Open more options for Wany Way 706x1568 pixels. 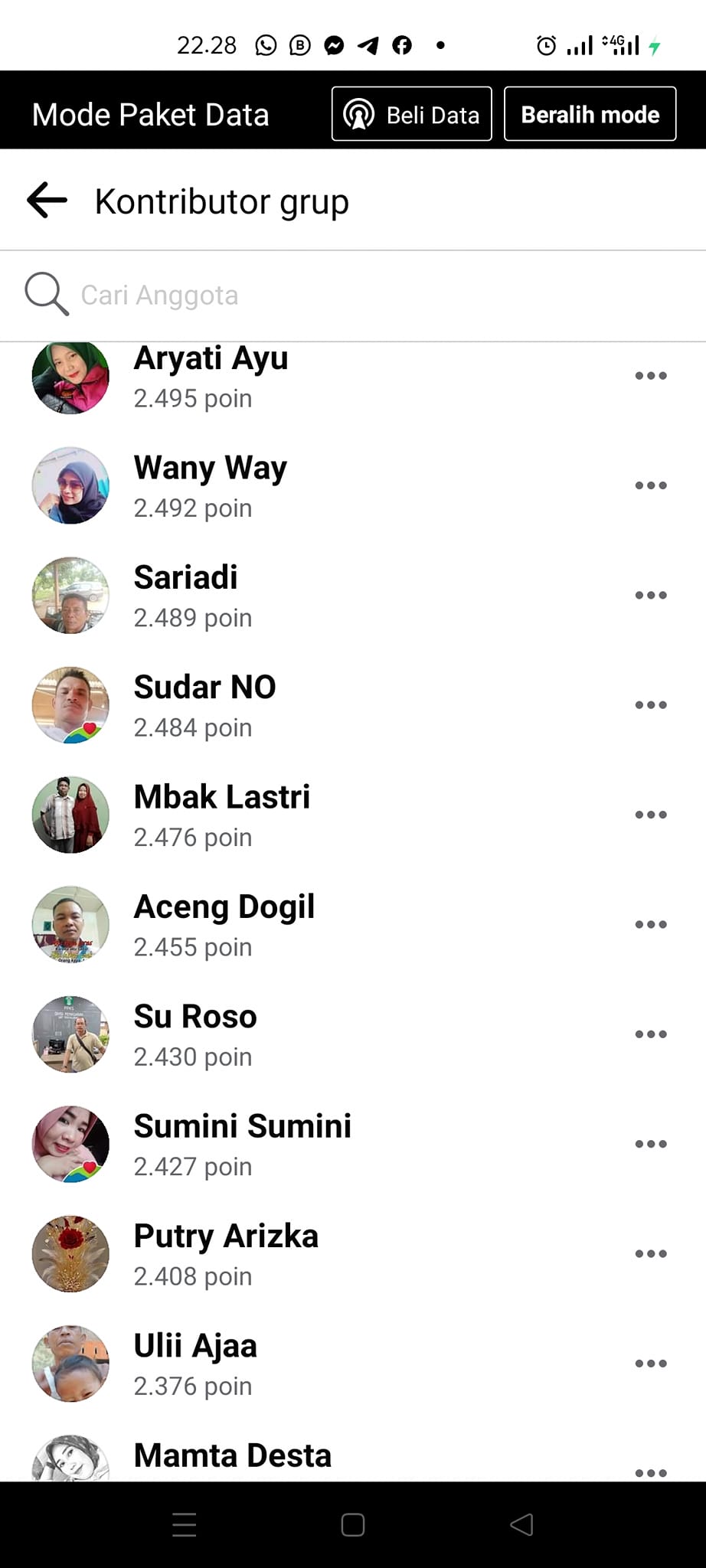pos(651,485)
